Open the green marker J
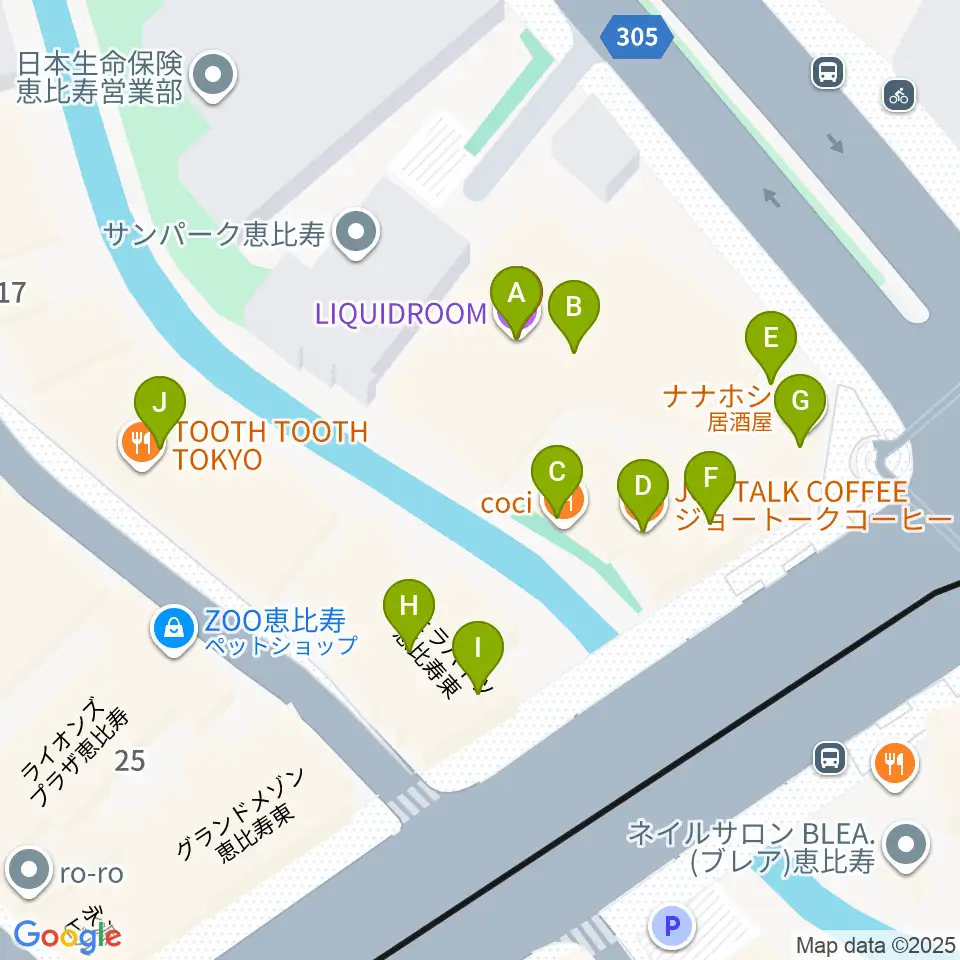The height and width of the screenshot is (960, 960). point(160,409)
